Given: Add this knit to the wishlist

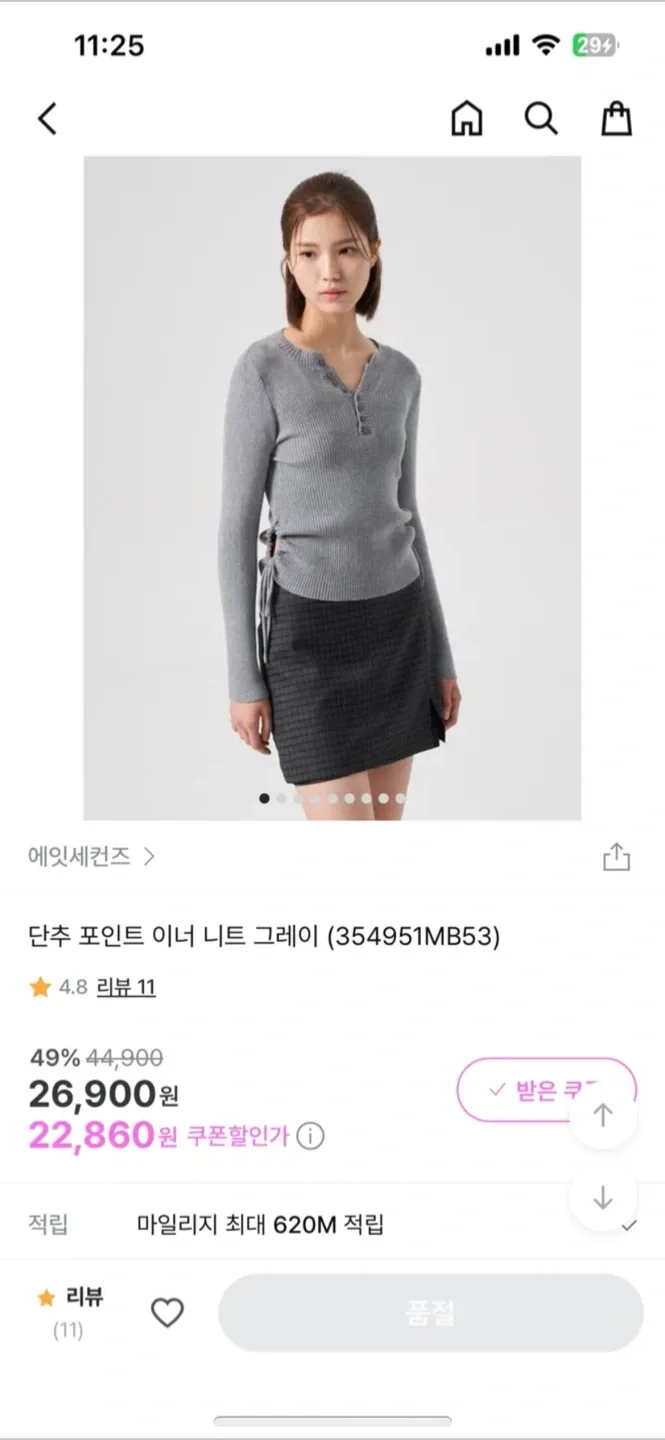Looking at the screenshot, I should click(x=167, y=1313).
